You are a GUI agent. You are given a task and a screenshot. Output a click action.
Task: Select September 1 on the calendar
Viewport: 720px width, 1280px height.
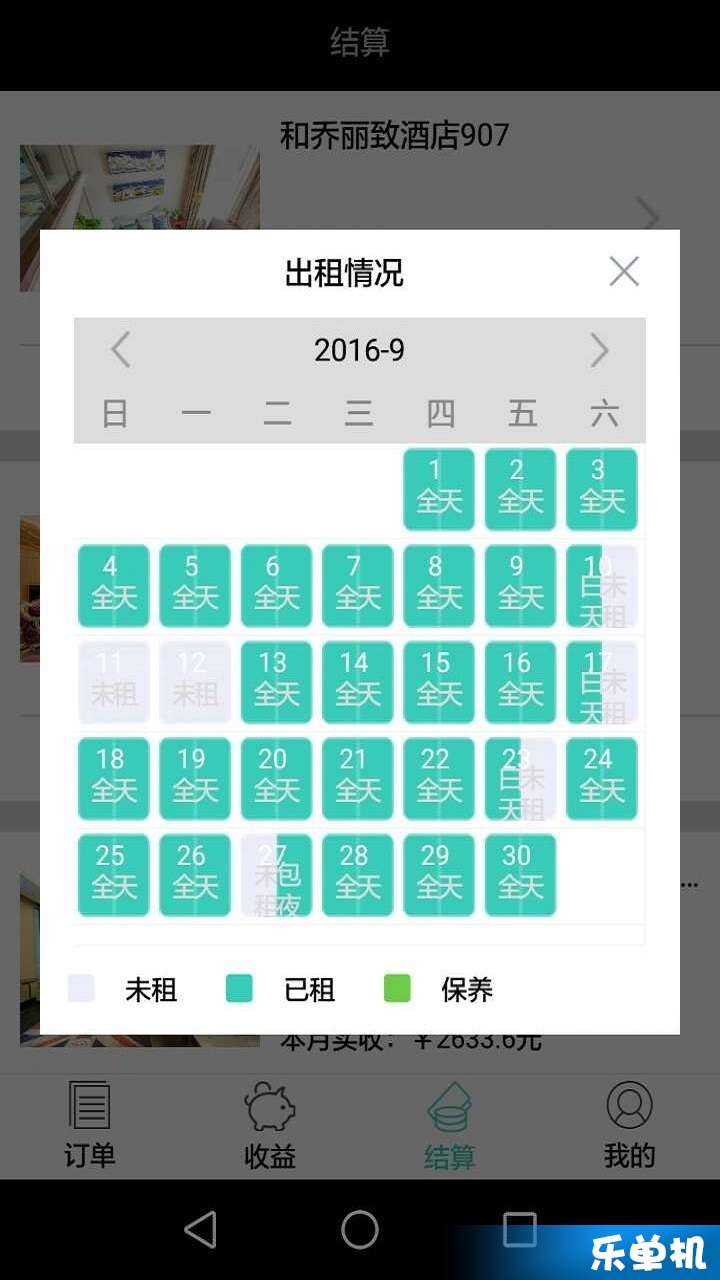tap(439, 489)
